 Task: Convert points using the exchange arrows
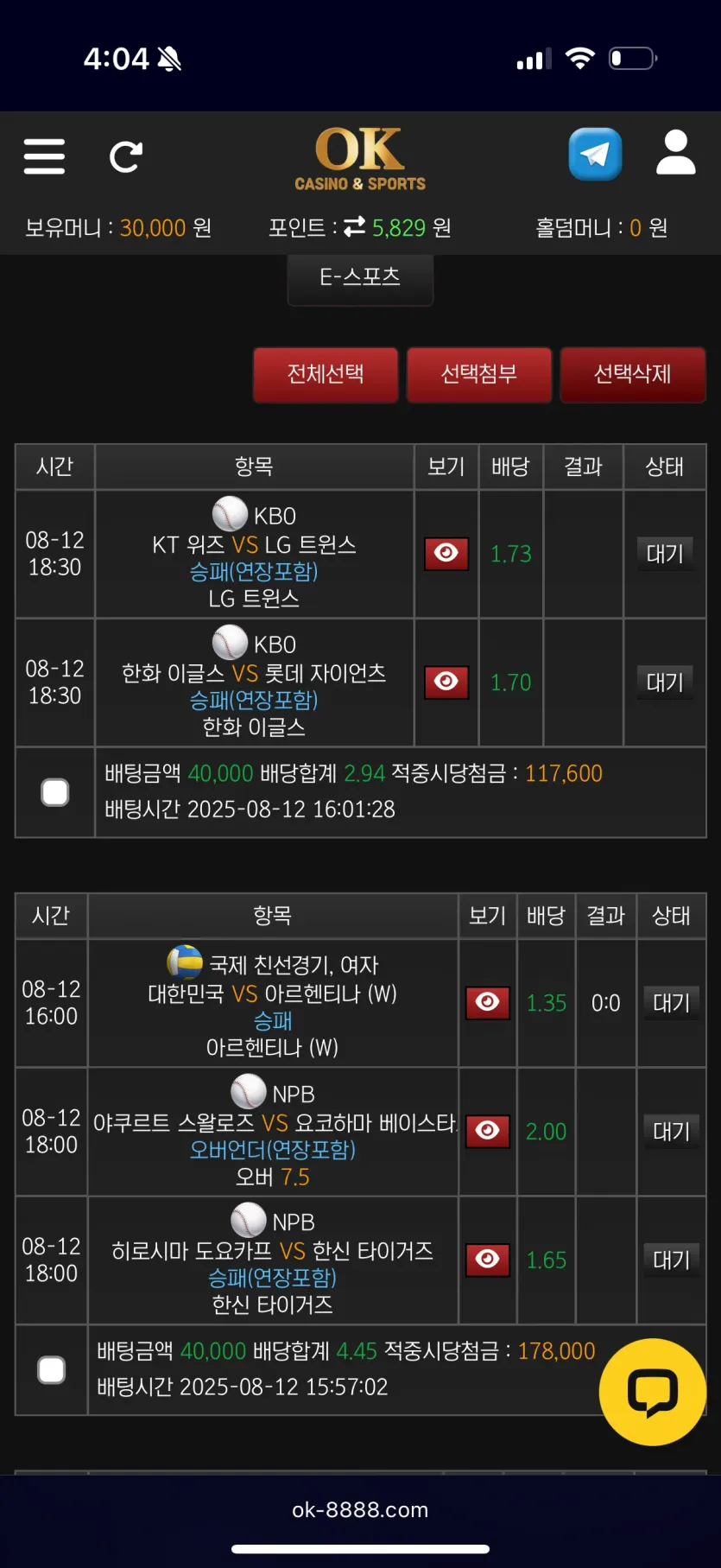click(355, 227)
